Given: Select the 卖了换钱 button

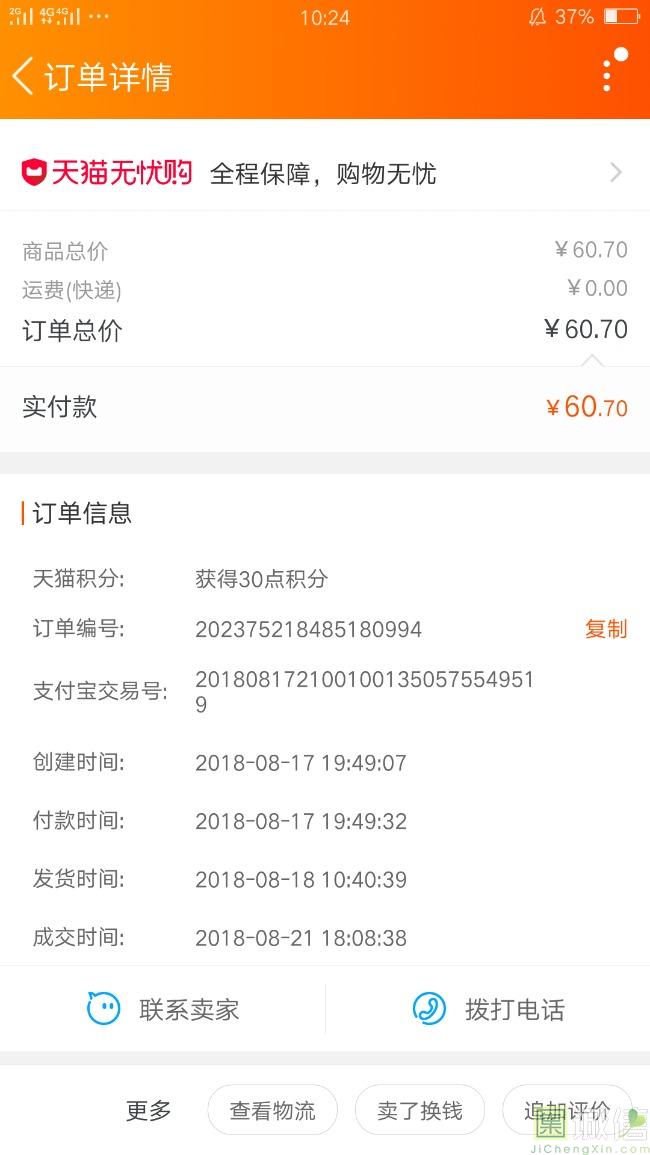Looking at the screenshot, I should click(420, 1110).
